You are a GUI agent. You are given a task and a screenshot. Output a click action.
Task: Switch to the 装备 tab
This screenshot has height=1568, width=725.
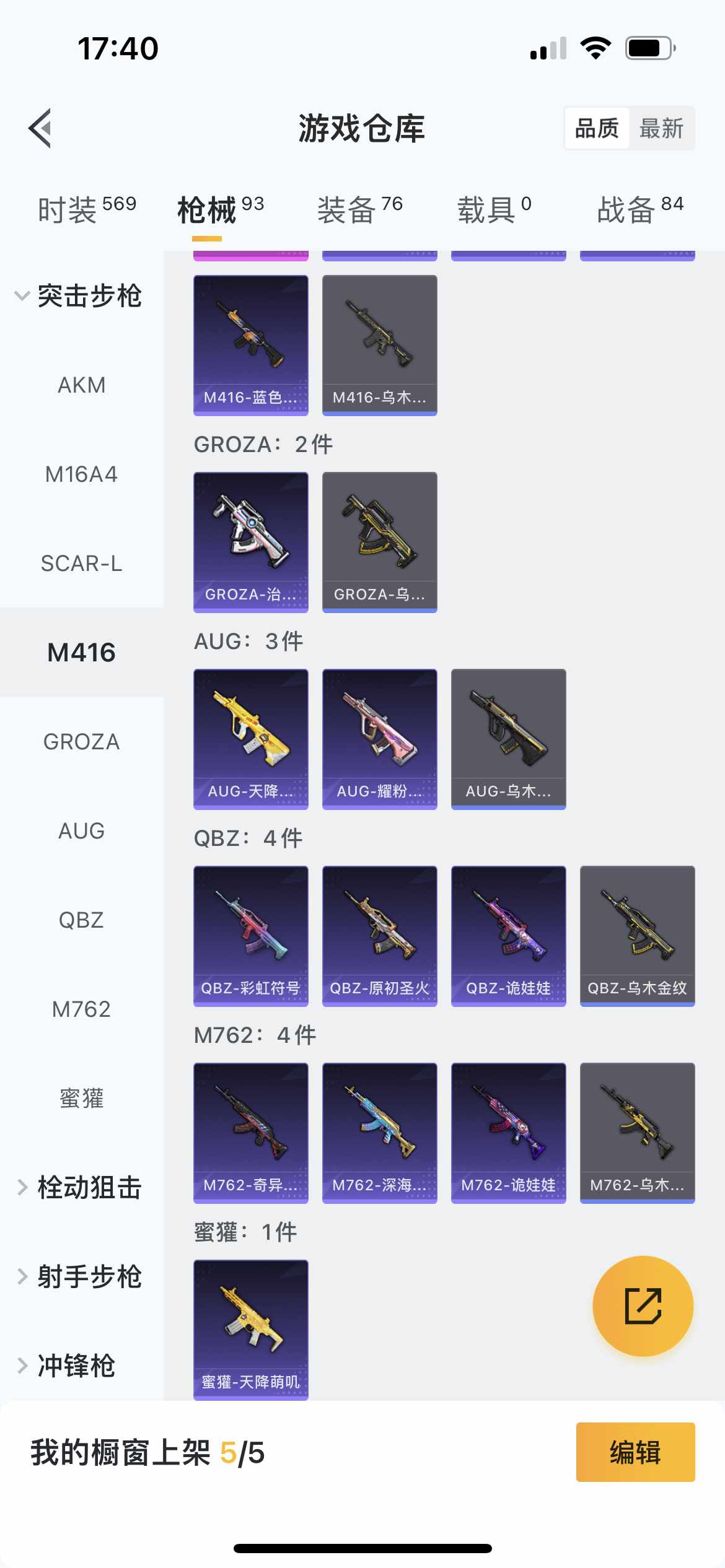click(360, 209)
